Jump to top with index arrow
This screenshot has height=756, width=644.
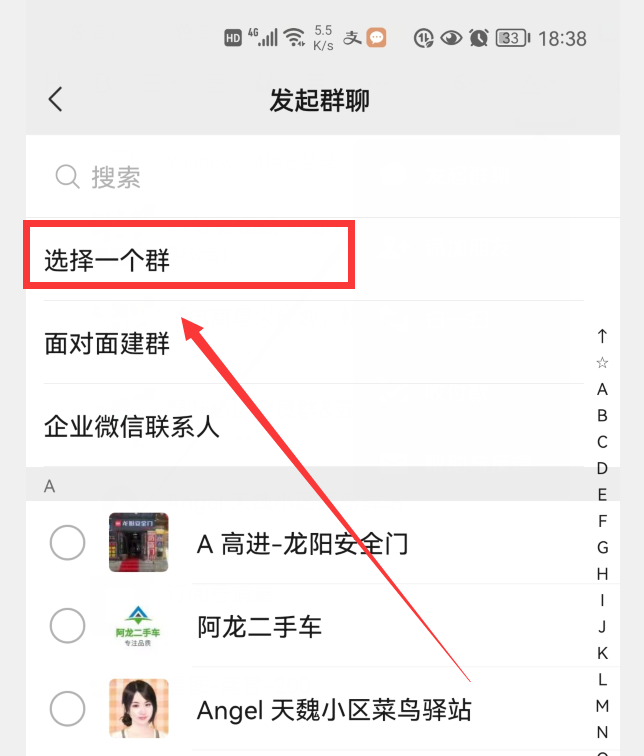(602, 336)
